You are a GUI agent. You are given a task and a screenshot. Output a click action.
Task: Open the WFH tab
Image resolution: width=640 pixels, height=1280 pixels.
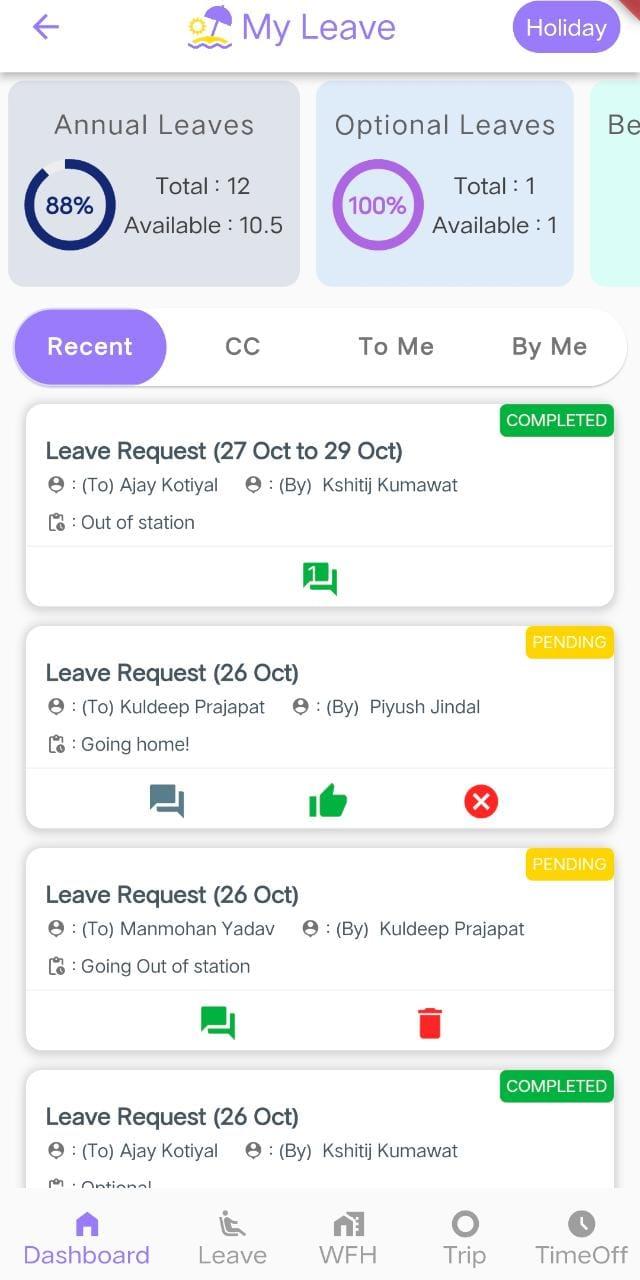[348, 1239]
